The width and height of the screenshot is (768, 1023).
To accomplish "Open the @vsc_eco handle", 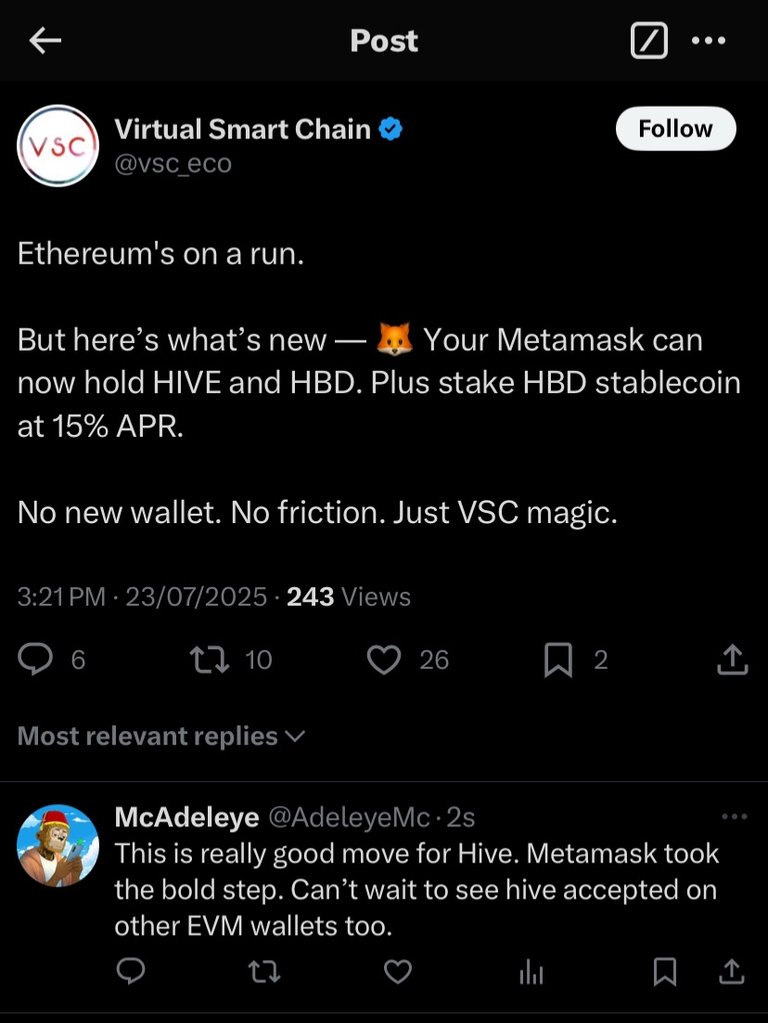I will pos(173,163).
